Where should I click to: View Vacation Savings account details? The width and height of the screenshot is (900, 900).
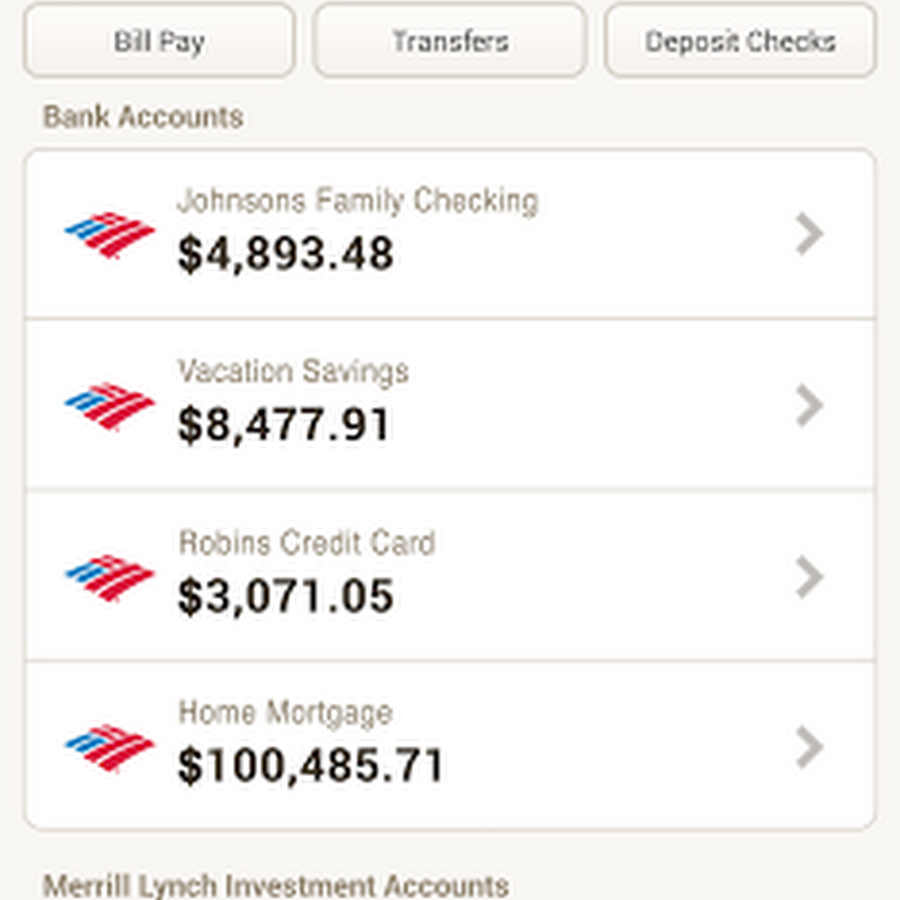(449, 405)
